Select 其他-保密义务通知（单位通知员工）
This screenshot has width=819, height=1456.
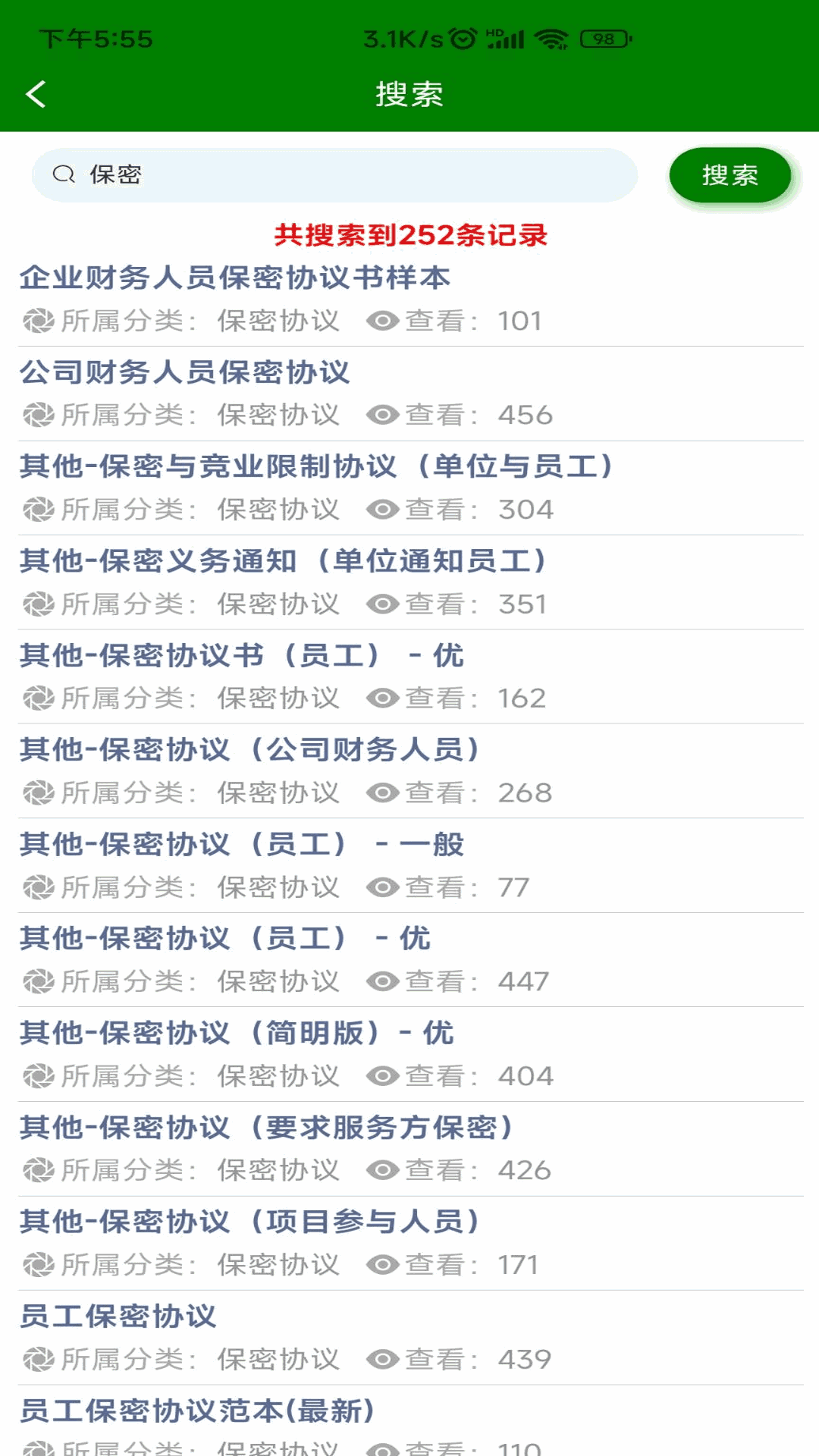(x=284, y=561)
